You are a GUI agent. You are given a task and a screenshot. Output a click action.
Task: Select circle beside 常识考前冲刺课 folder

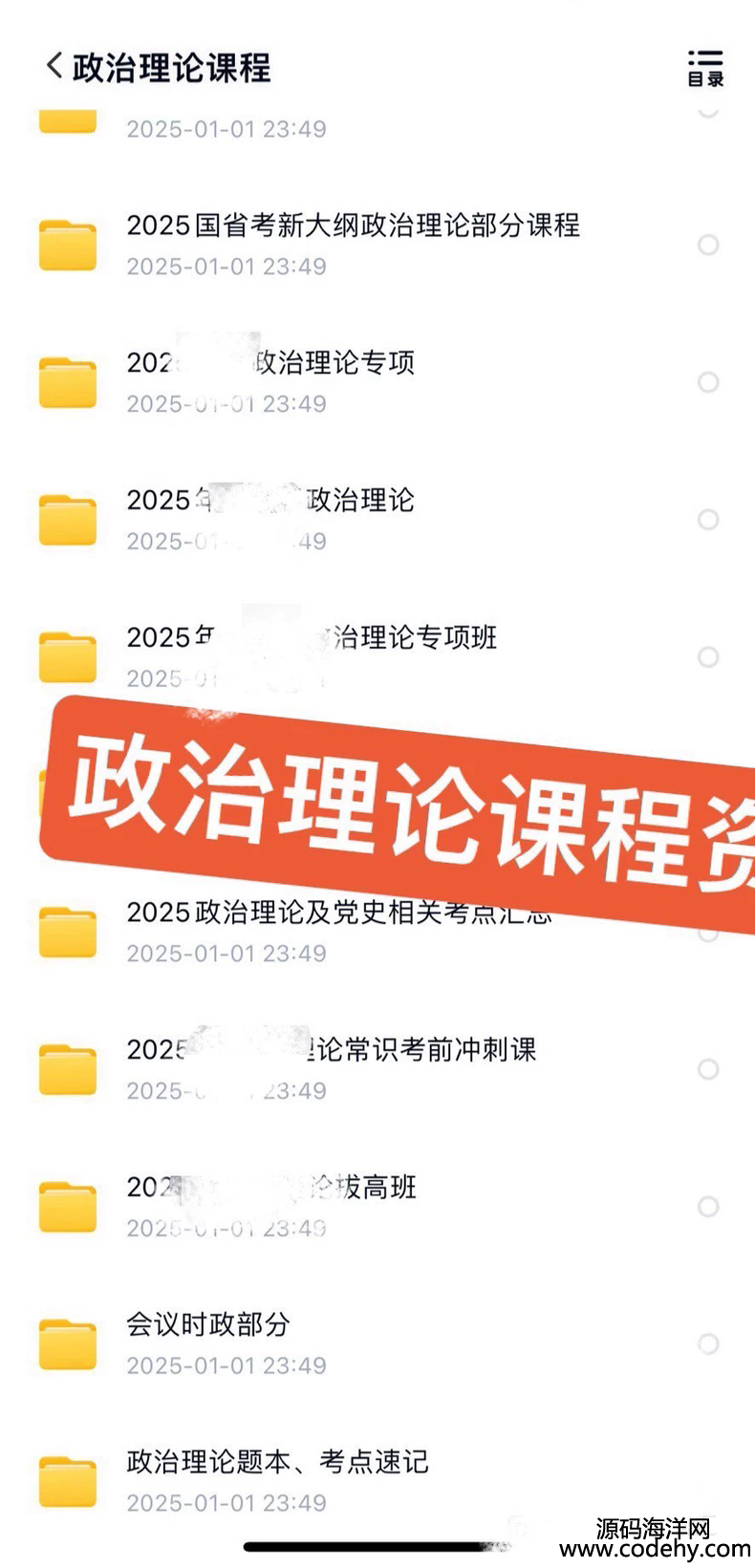click(708, 1069)
